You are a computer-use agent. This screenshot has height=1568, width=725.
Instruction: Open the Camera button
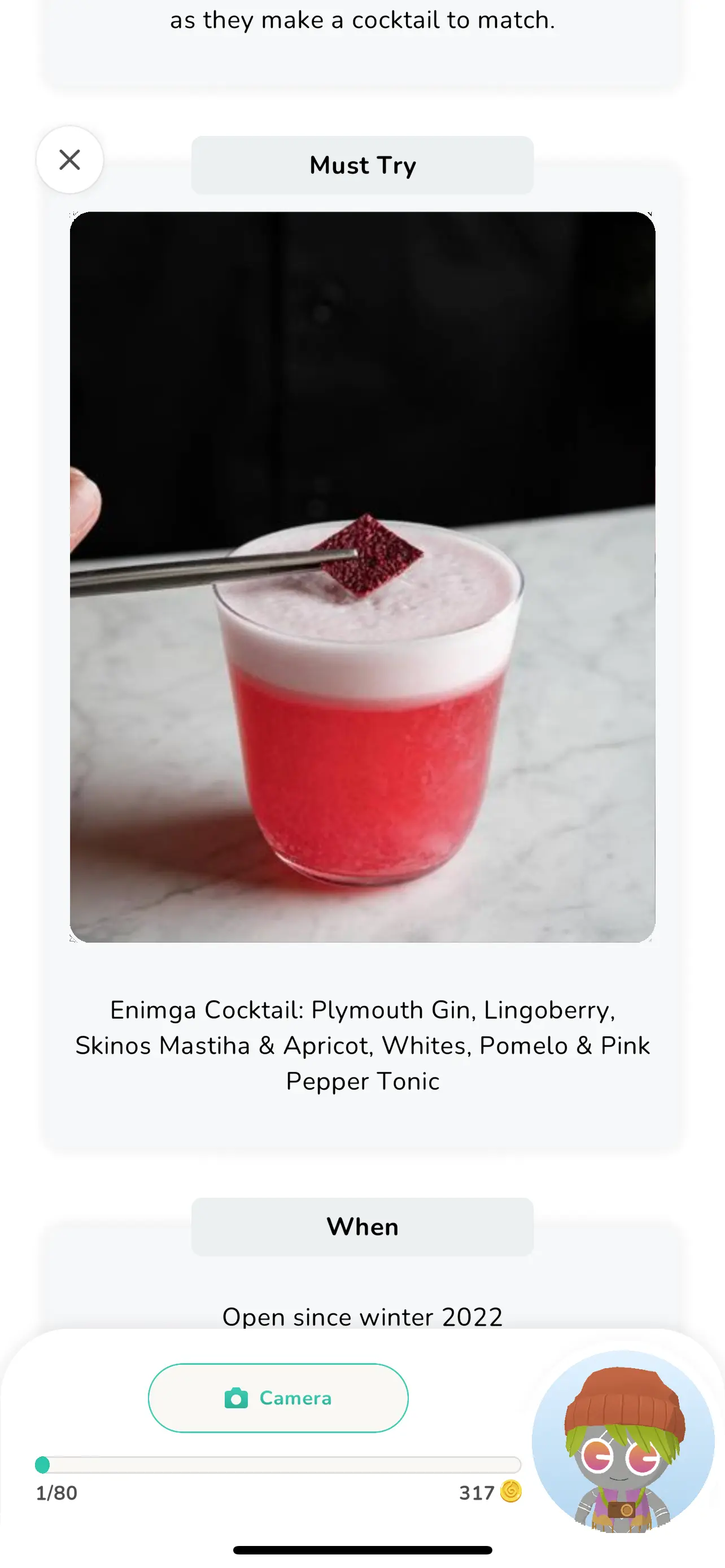pos(278,1398)
